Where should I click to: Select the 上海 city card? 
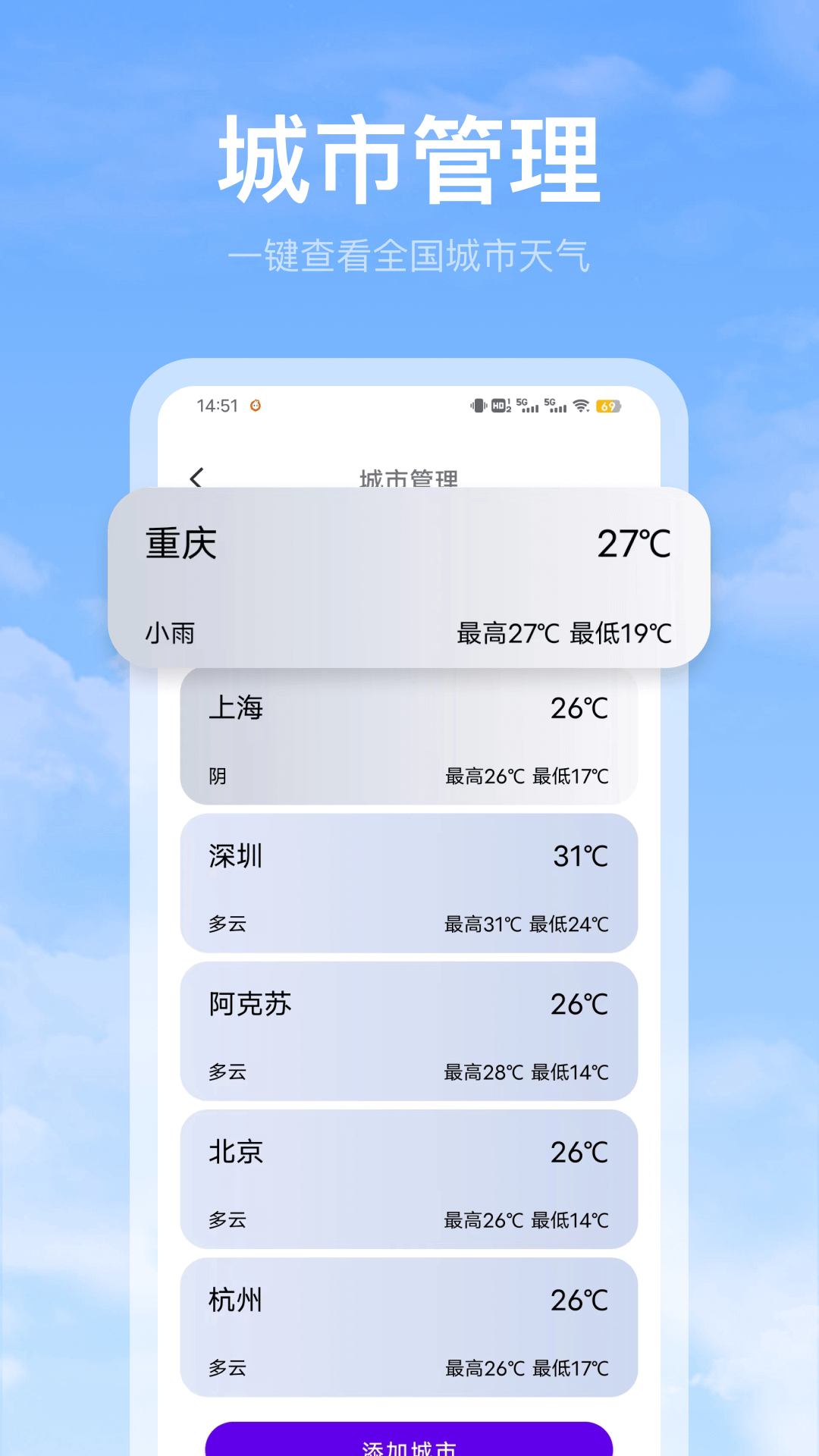(409, 736)
